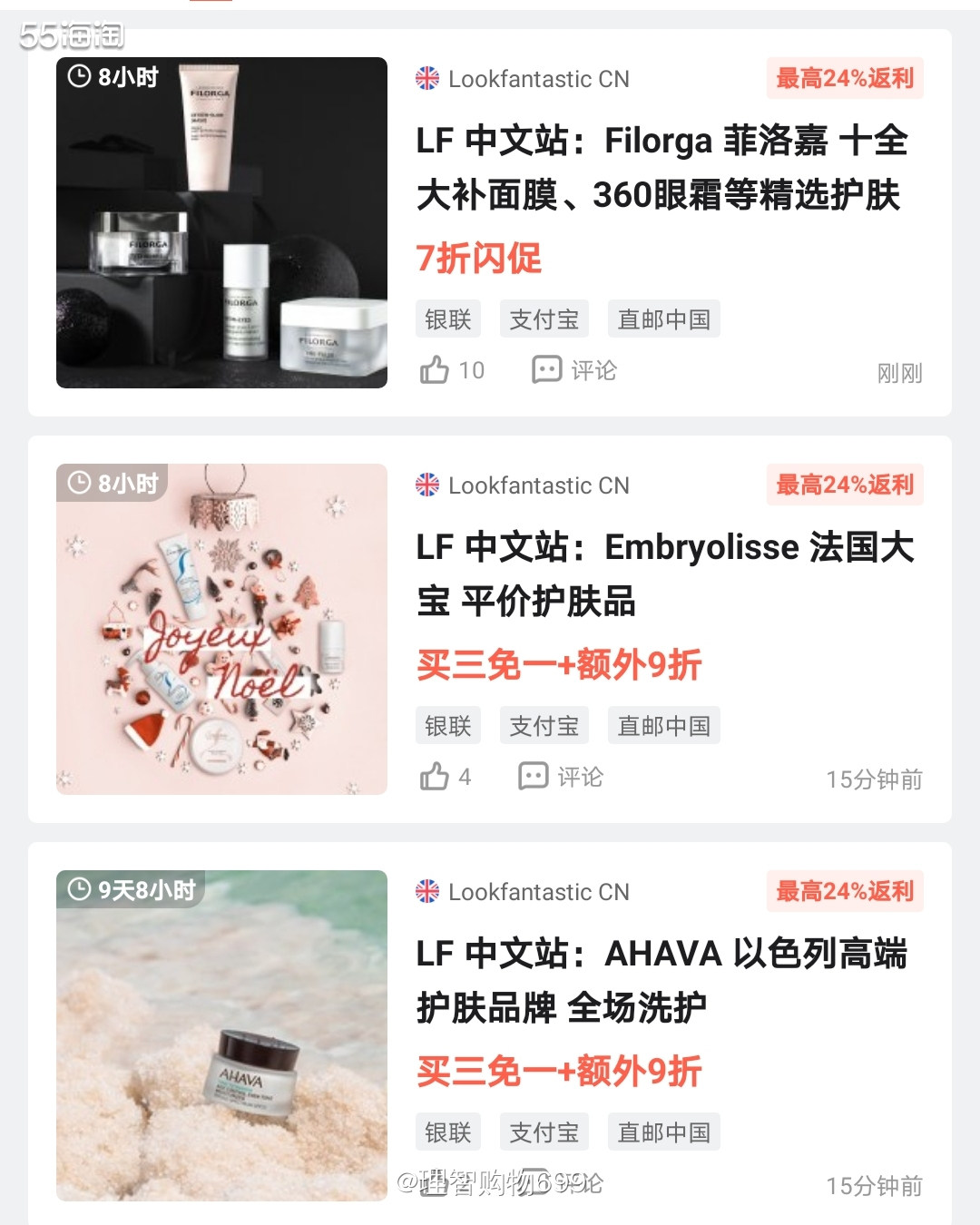The height and width of the screenshot is (1225, 980).
Task: Tap the thumbs-up icon on the Filorga deal
Action: pyautogui.click(x=436, y=369)
